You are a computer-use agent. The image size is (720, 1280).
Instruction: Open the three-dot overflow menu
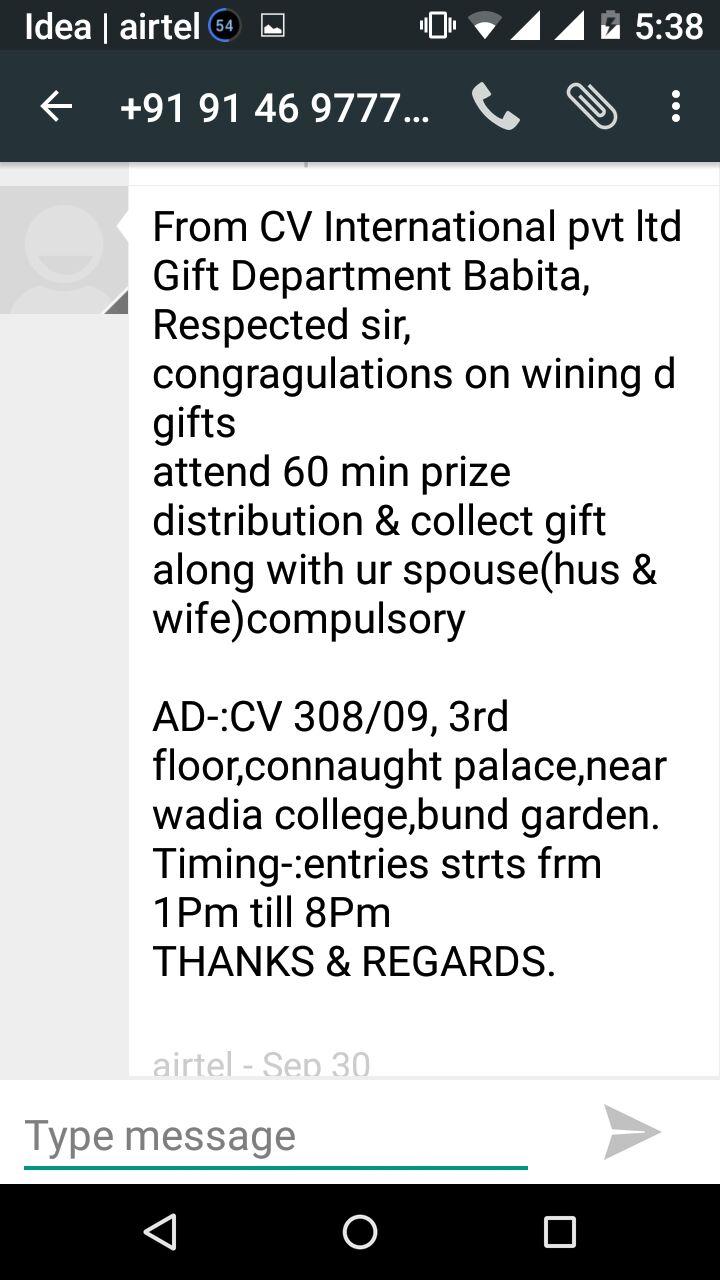pyautogui.click(x=676, y=106)
